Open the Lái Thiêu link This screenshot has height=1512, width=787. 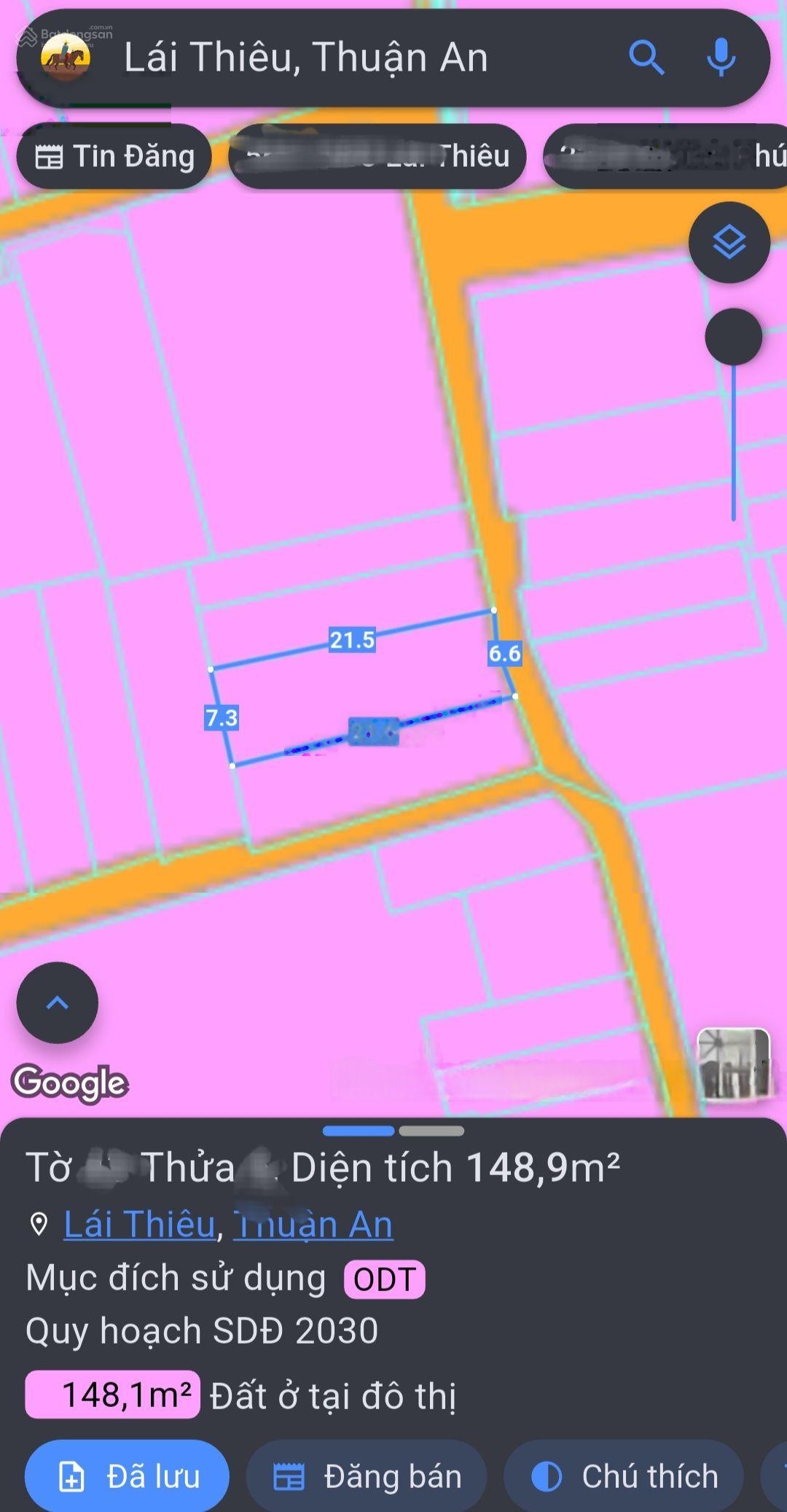140,1224
